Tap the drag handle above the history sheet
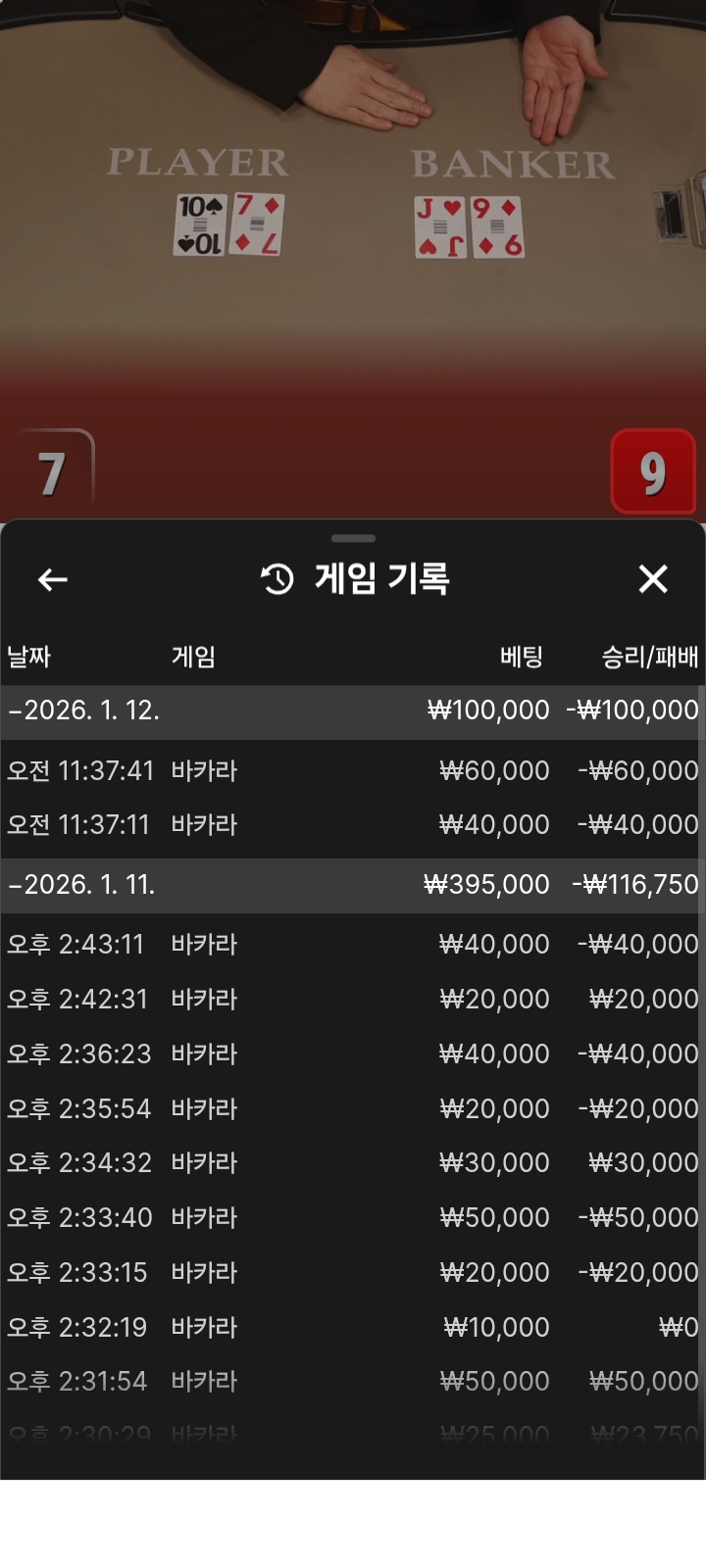Screen dimensions: 706x1568 tap(353, 538)
